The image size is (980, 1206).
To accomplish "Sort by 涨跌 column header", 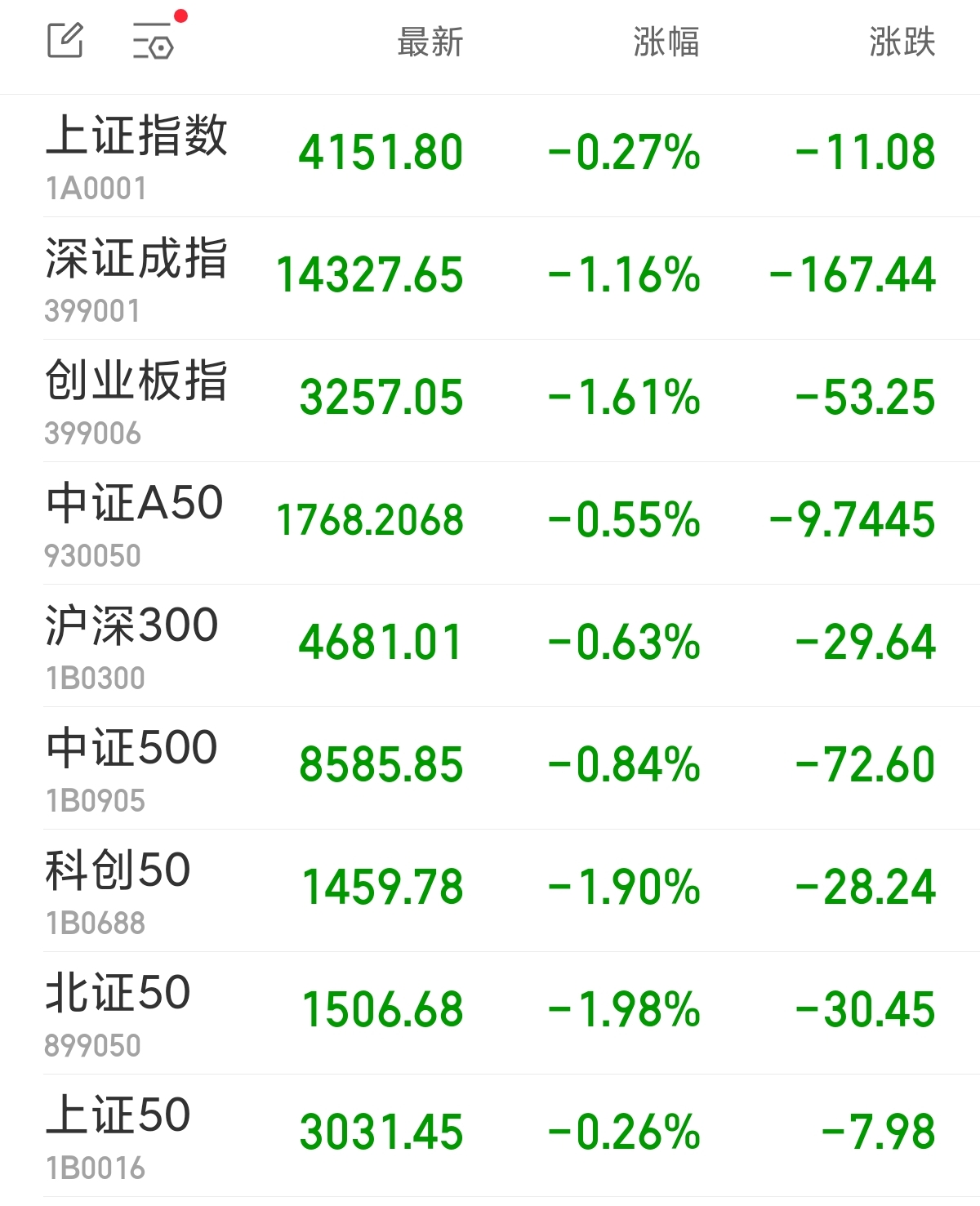I will (902, 42).
